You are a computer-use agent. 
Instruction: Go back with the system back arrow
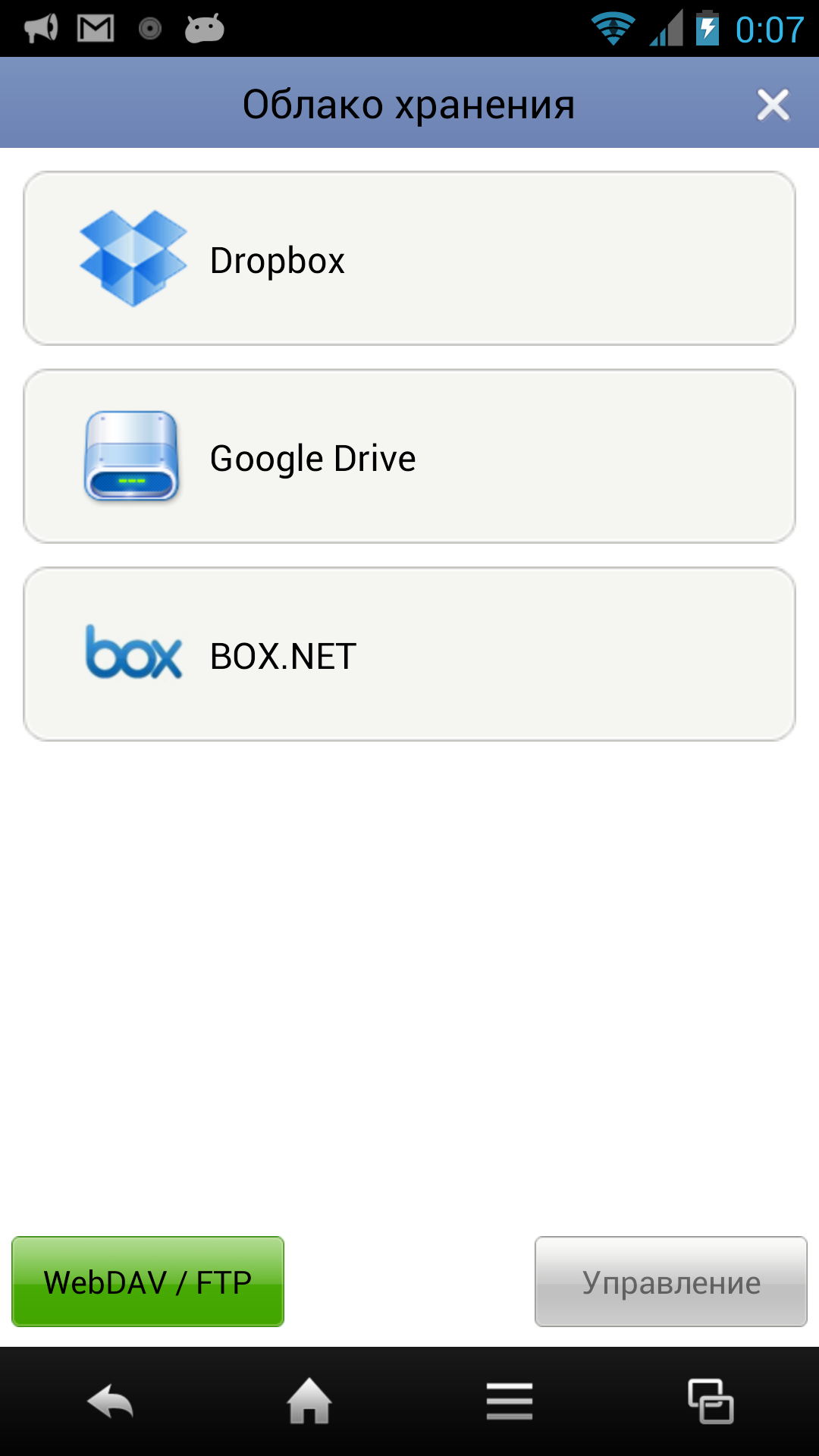click(111, 1401)
